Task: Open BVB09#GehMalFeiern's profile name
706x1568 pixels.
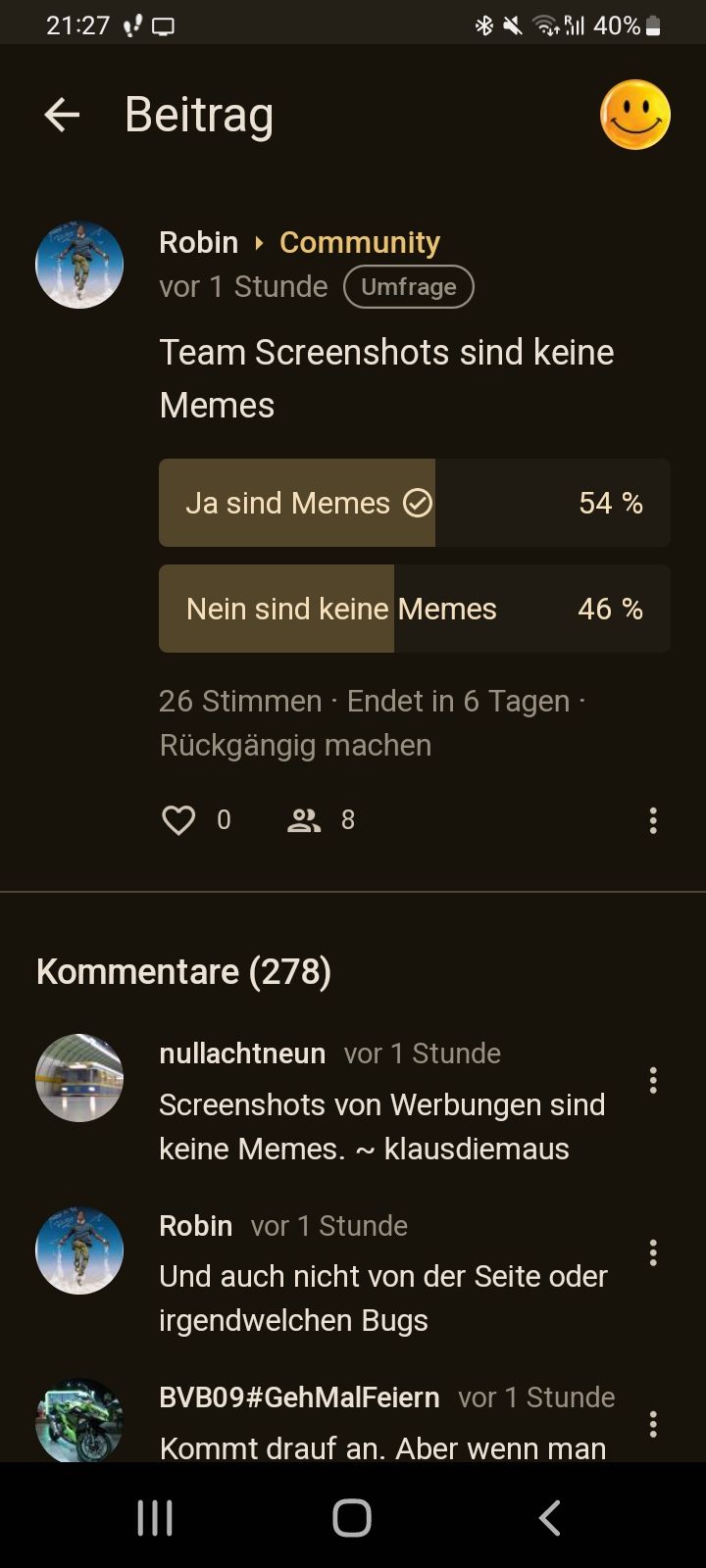Action: 299,1397
